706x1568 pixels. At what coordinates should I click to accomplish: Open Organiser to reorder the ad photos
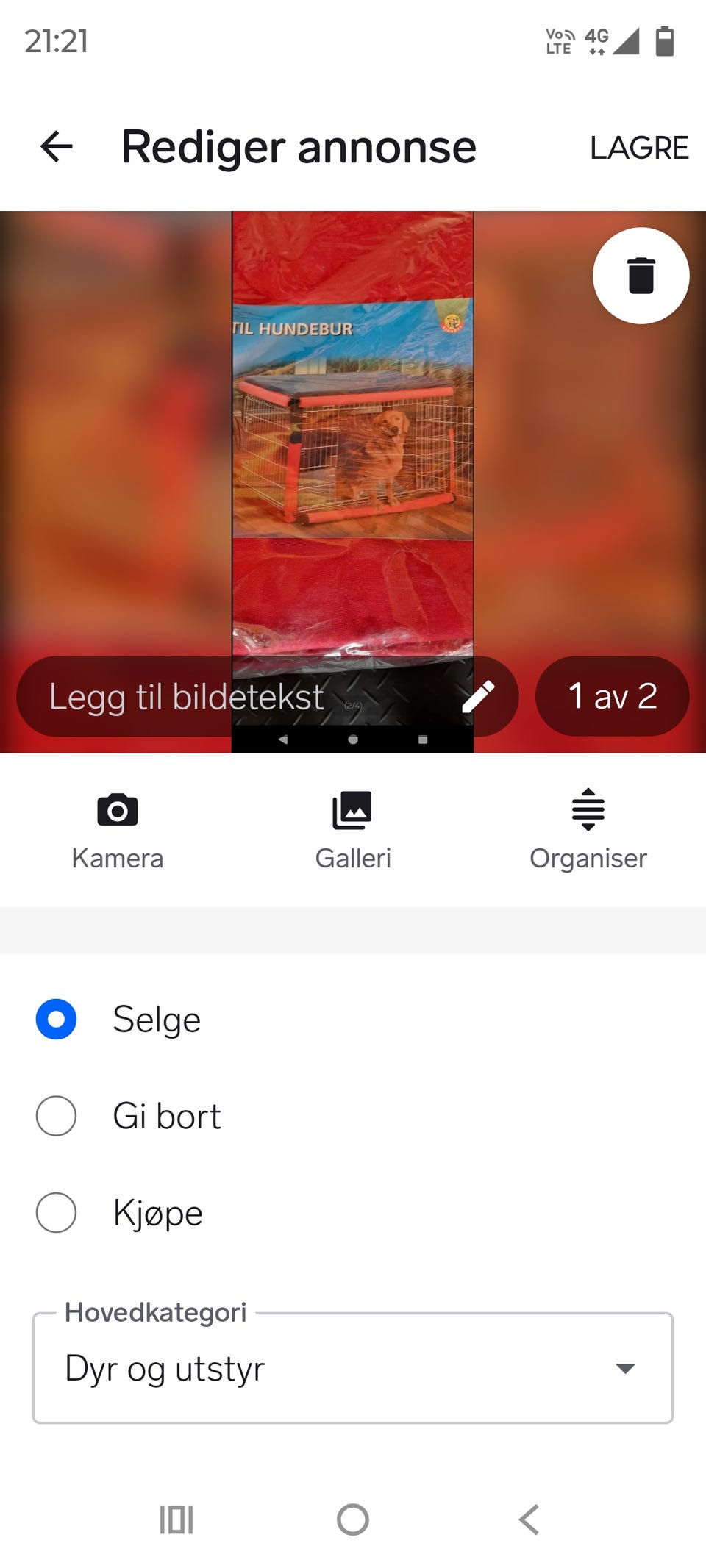588,827
